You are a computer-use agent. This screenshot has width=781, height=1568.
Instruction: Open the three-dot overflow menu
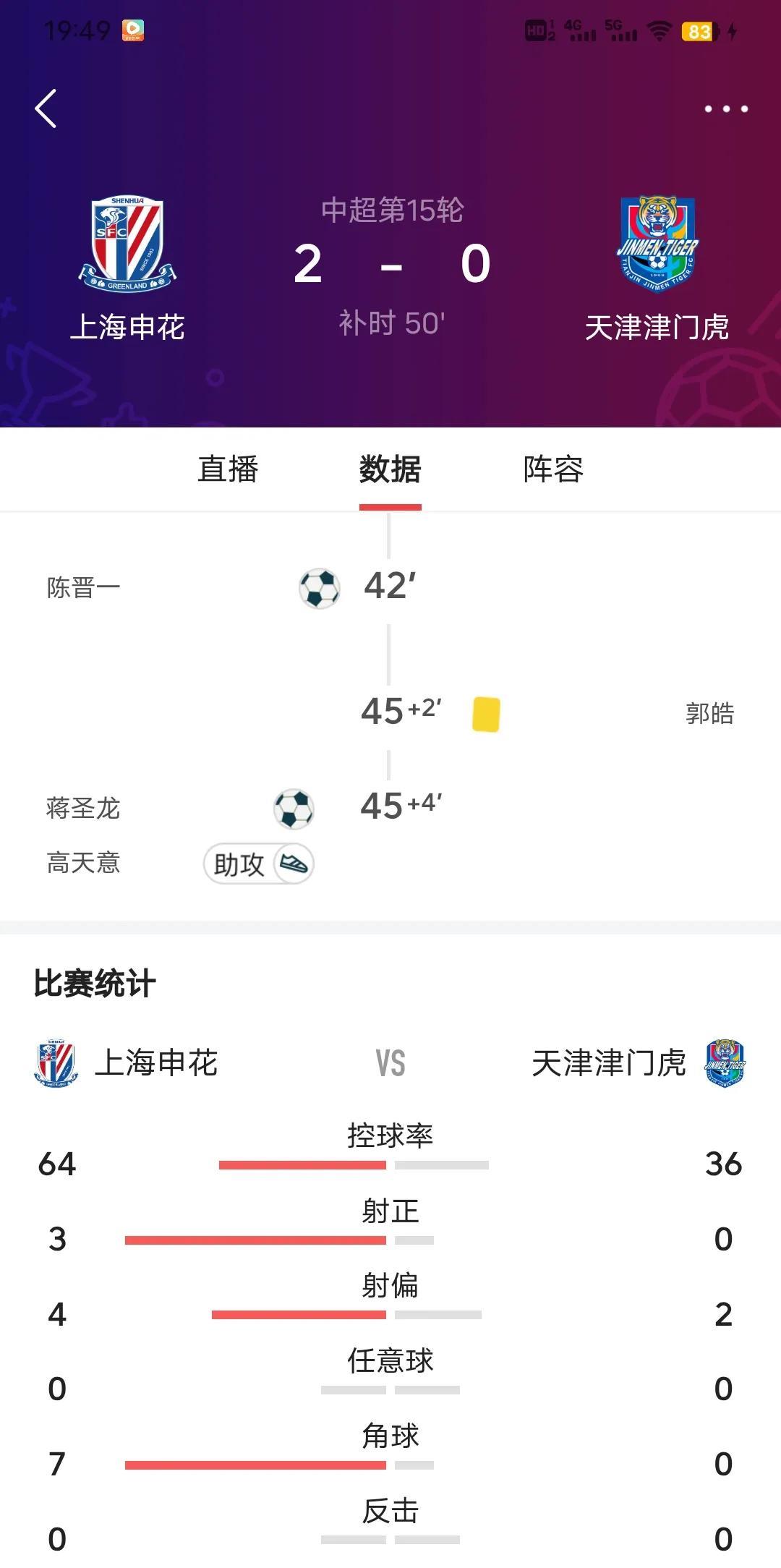pos(726,109)
